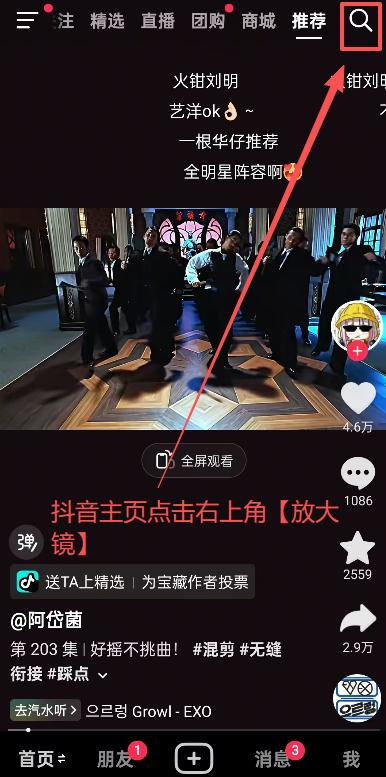
Task: Go to the 商城 tab
Action: 259,21
